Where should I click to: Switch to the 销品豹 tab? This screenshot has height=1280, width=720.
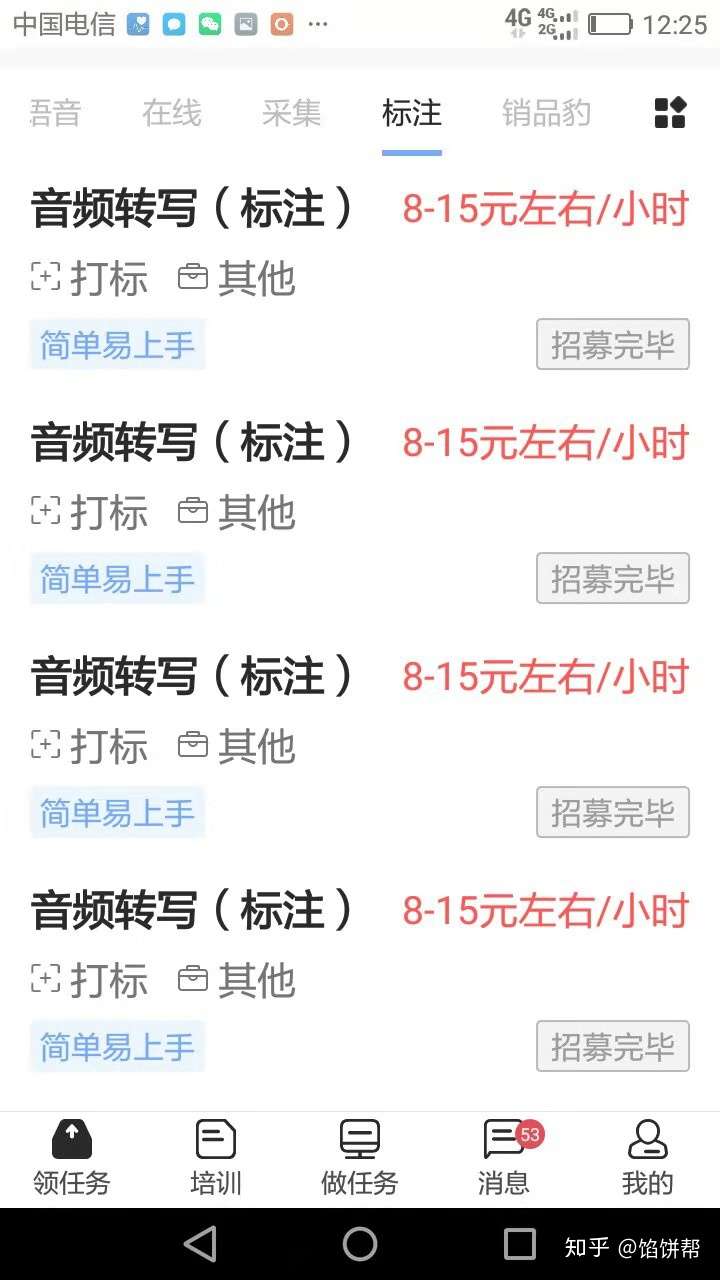tap(546, 113)
